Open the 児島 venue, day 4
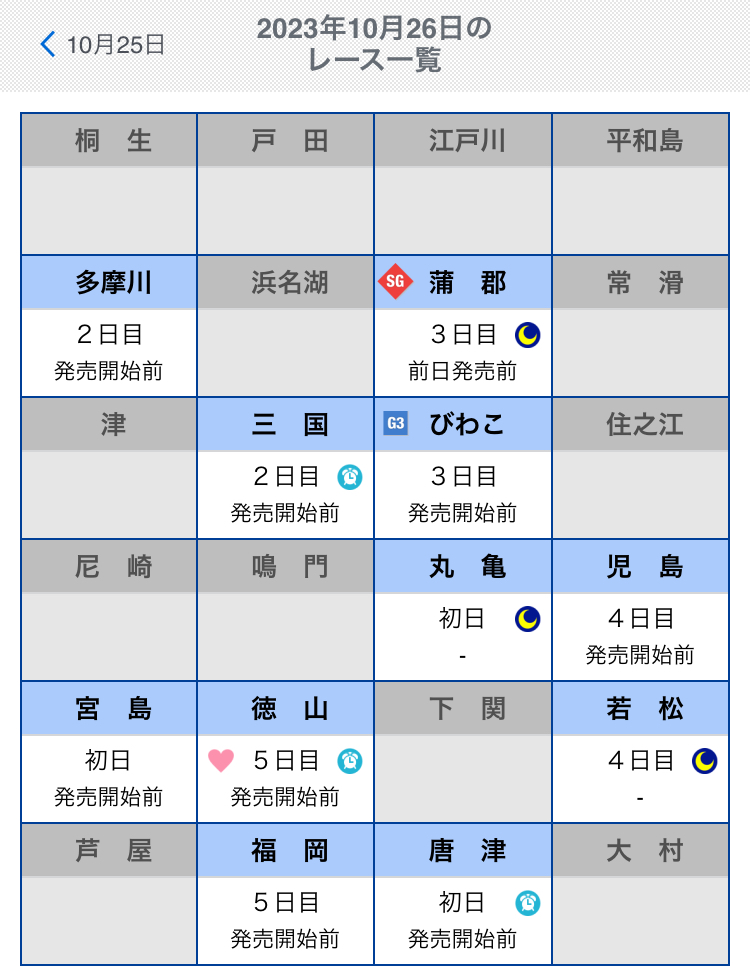This screenshot has width=750, height=974. (x=640, y=609)
